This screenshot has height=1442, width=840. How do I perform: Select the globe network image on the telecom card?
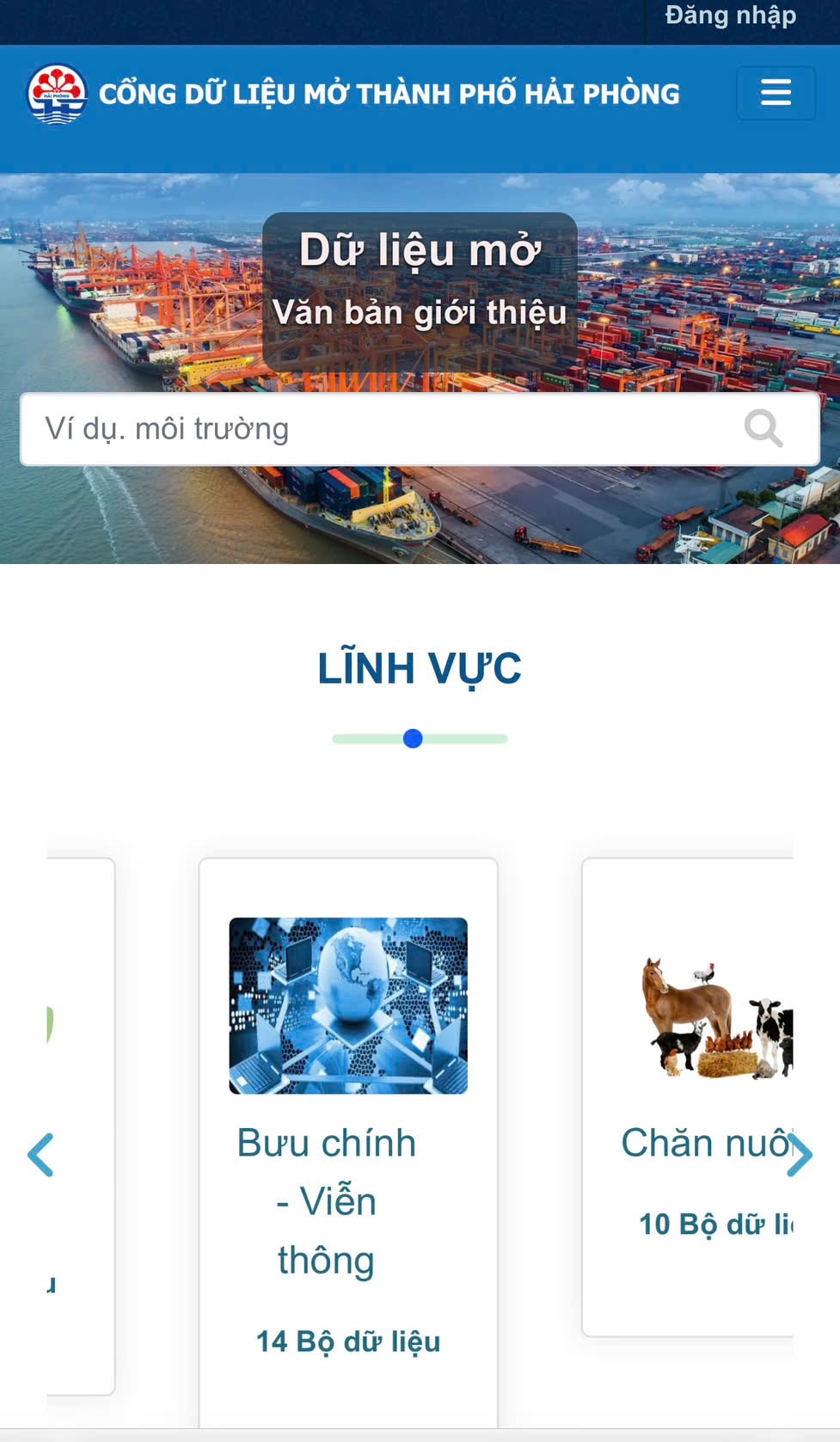[347, 1006]
